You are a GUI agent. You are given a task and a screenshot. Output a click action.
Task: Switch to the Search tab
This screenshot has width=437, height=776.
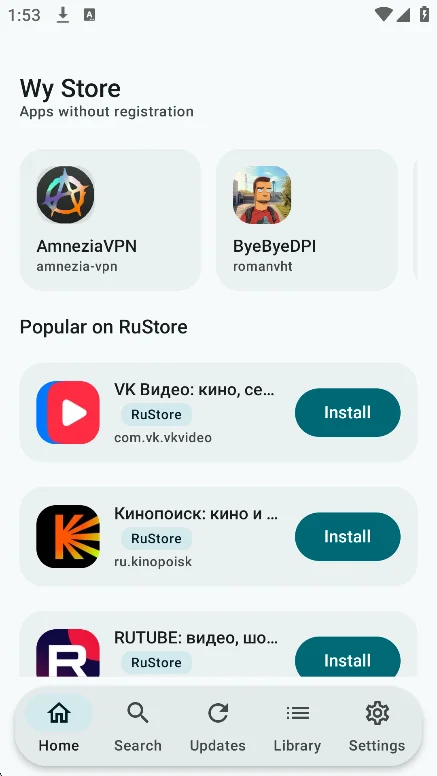pyautogui.click(x=138, y=726)
